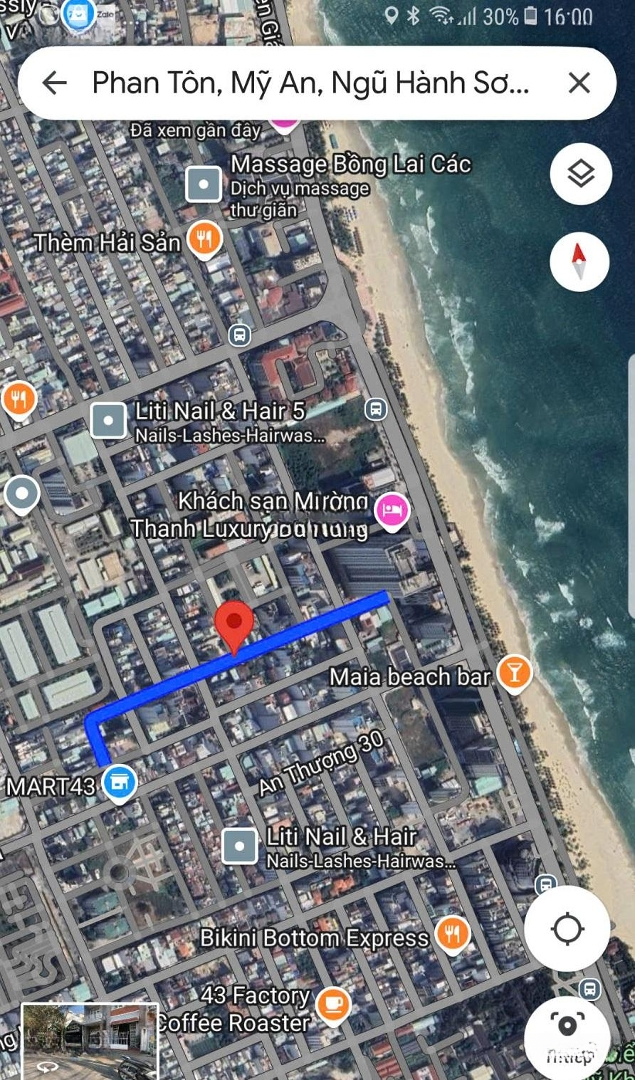Open the Street View photo thumbnail
Viewport: 635px width, 1080px height.
(90, 1040)
